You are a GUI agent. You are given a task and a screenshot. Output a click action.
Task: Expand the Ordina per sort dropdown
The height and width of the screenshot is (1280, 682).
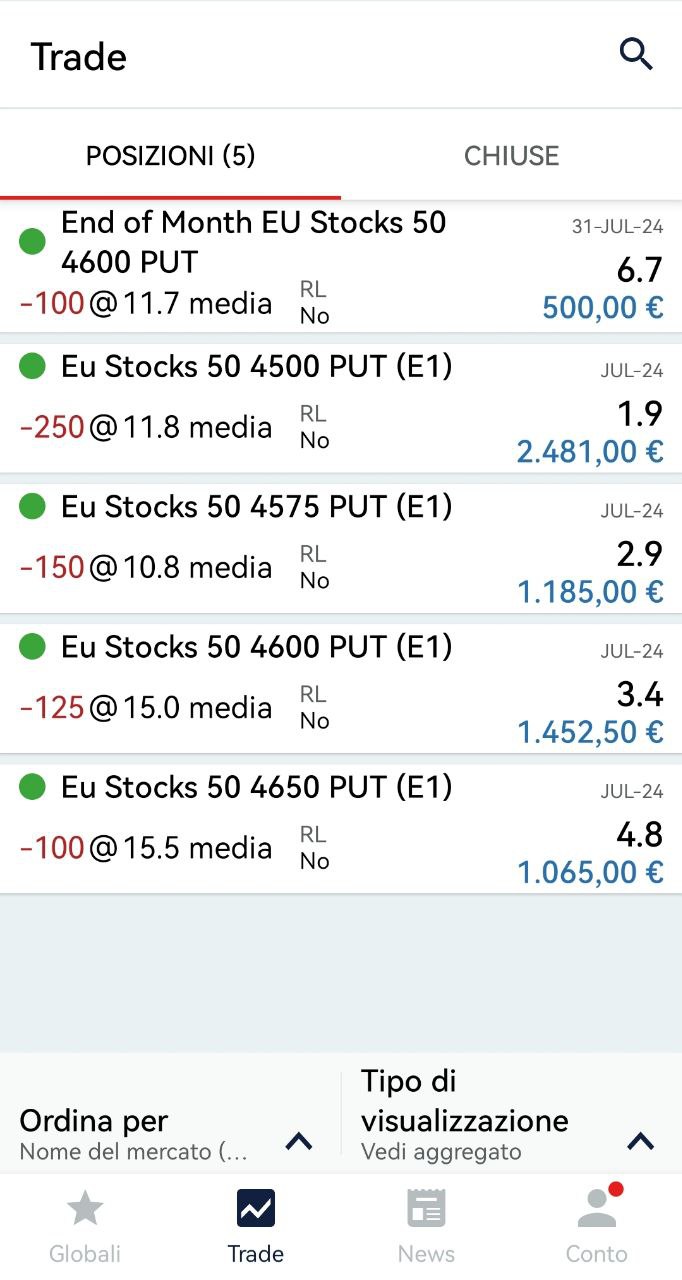click(x=168, y=1134)
